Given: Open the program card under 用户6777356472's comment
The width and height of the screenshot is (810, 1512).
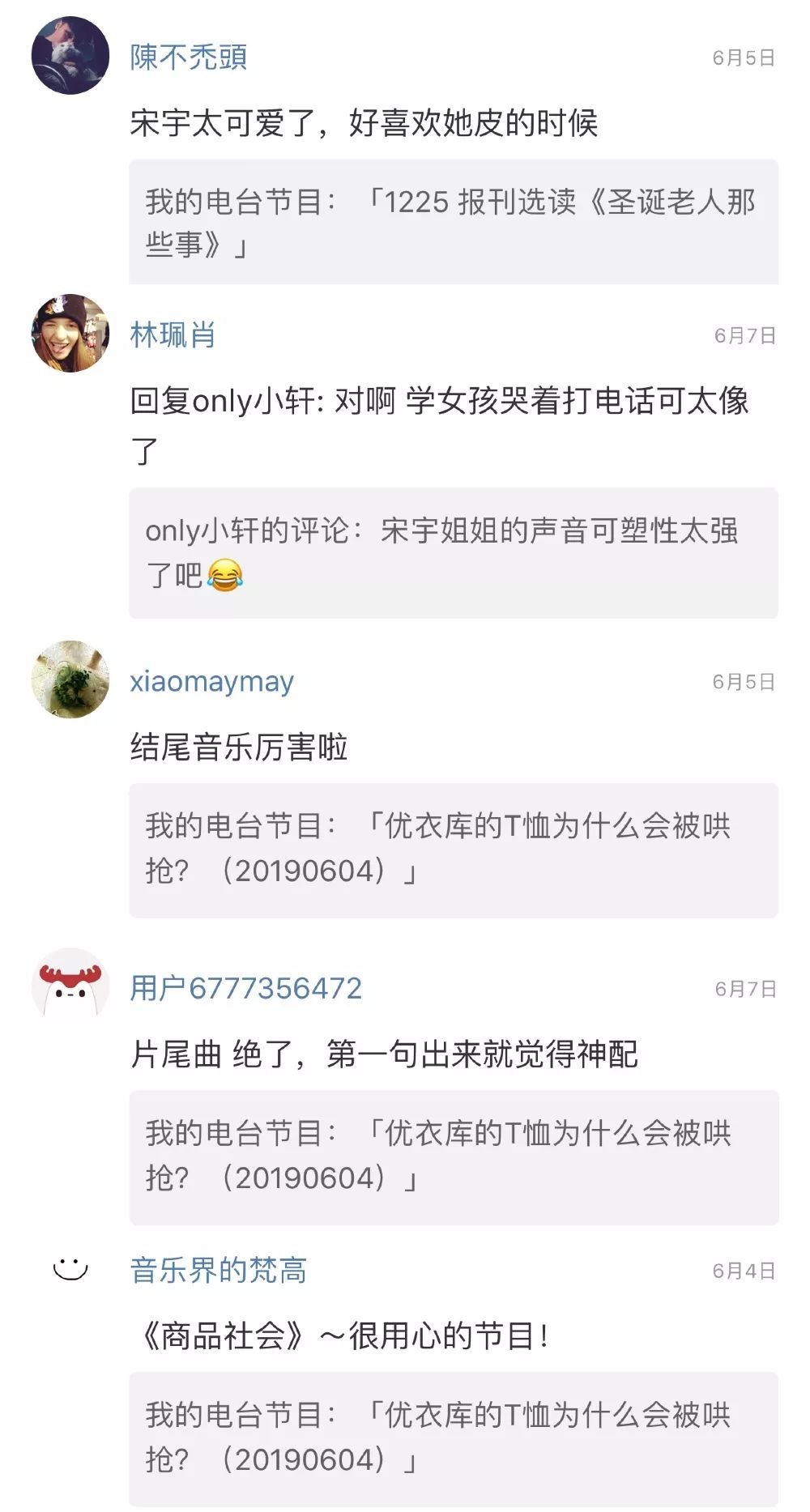Looking at the screenshot, I should (x=454, y=1157).
